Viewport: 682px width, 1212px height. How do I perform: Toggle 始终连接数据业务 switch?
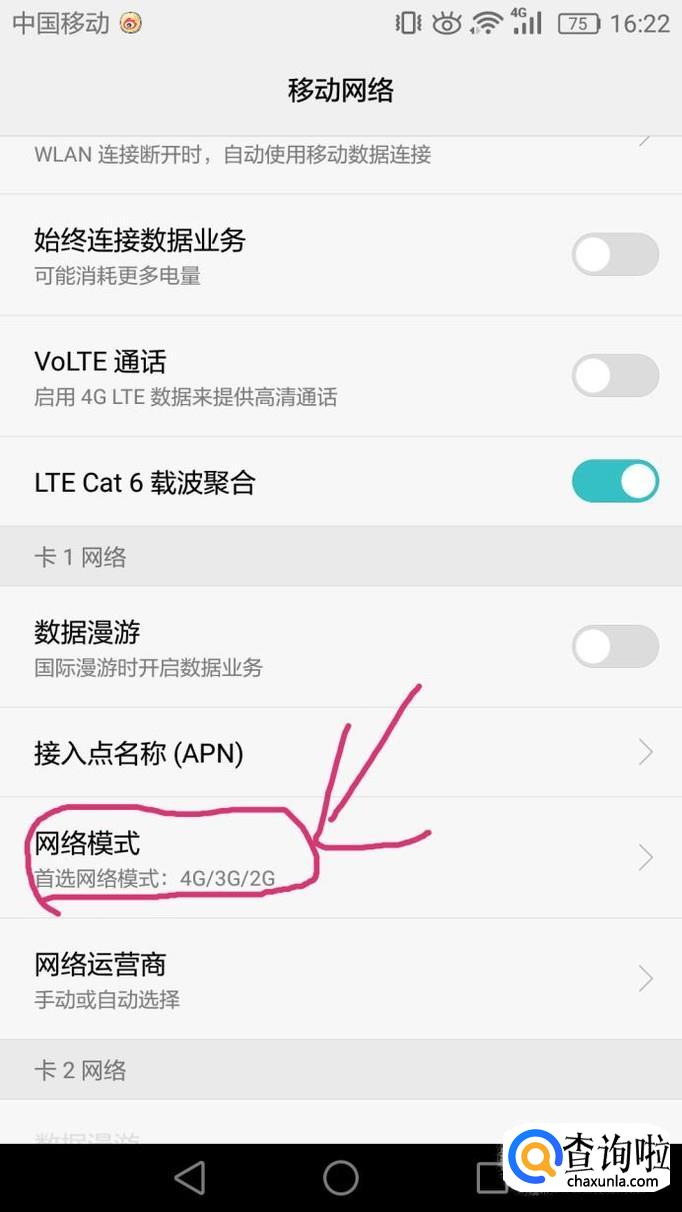click(614, 255)
